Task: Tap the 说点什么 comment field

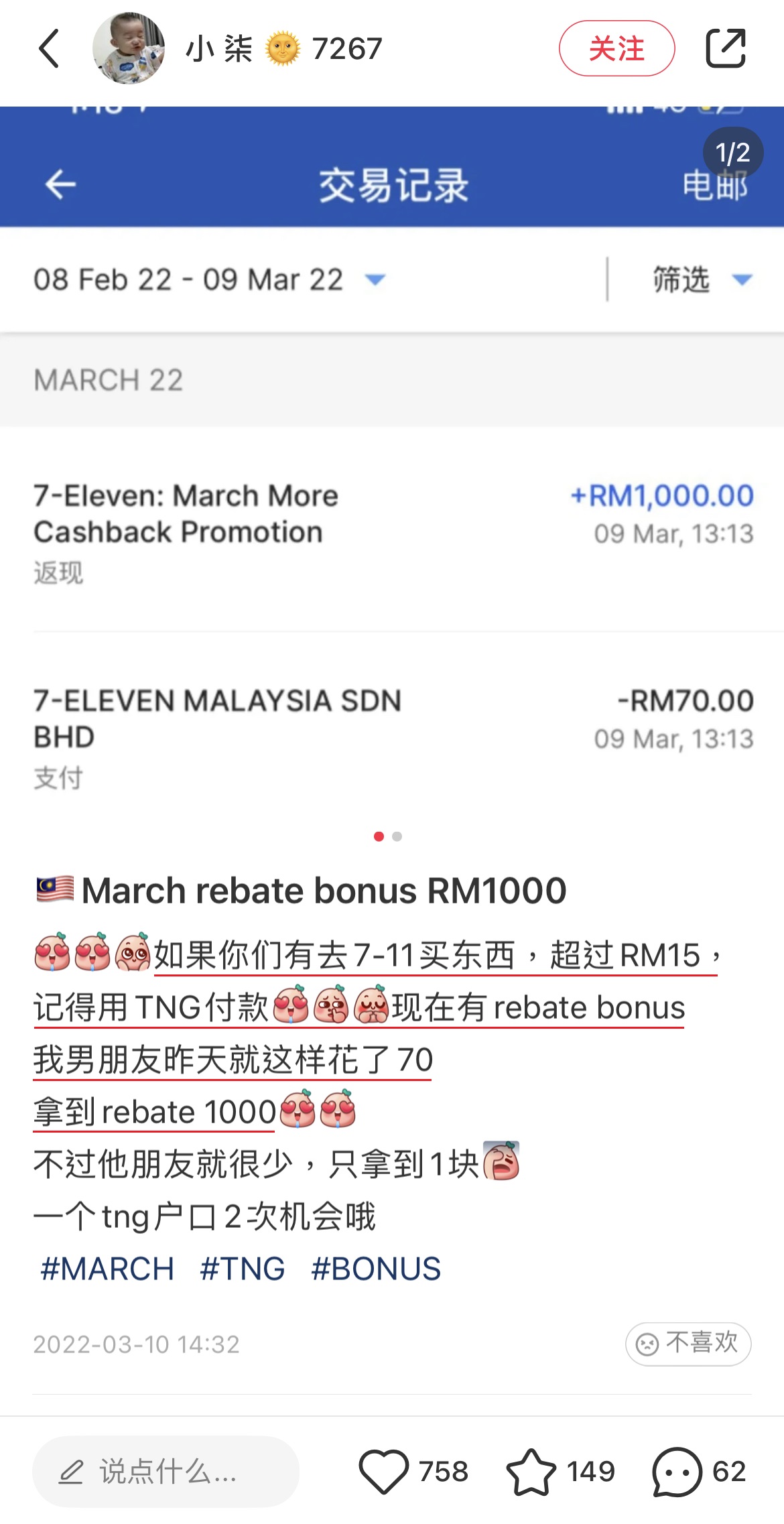Action: point(166,1472)
